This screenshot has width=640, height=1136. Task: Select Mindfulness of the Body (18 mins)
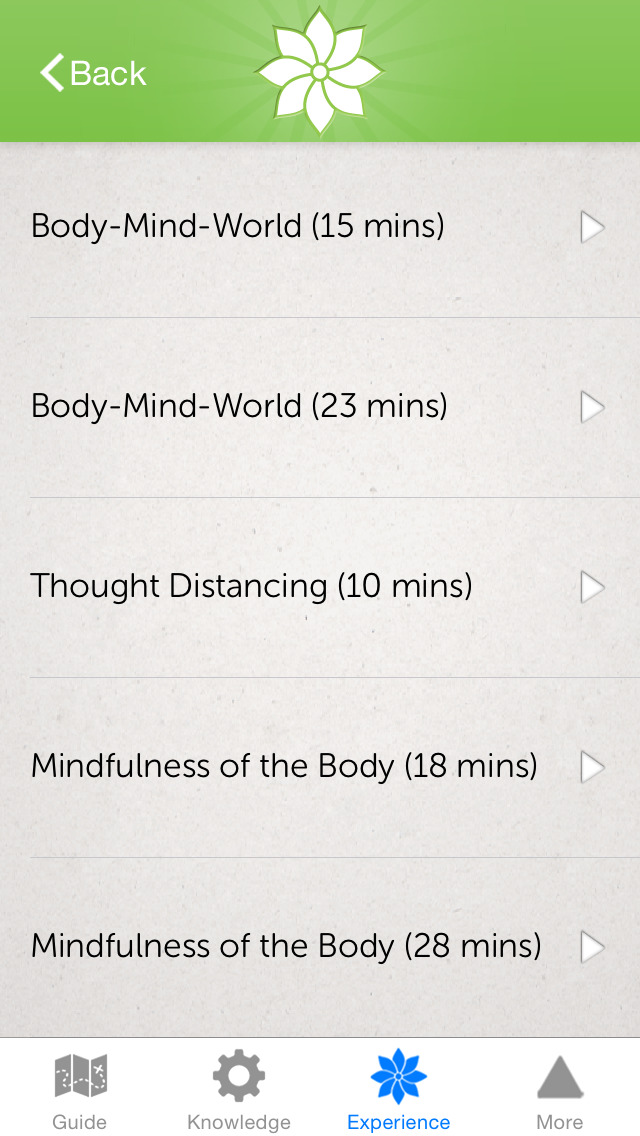coord(320,767)
